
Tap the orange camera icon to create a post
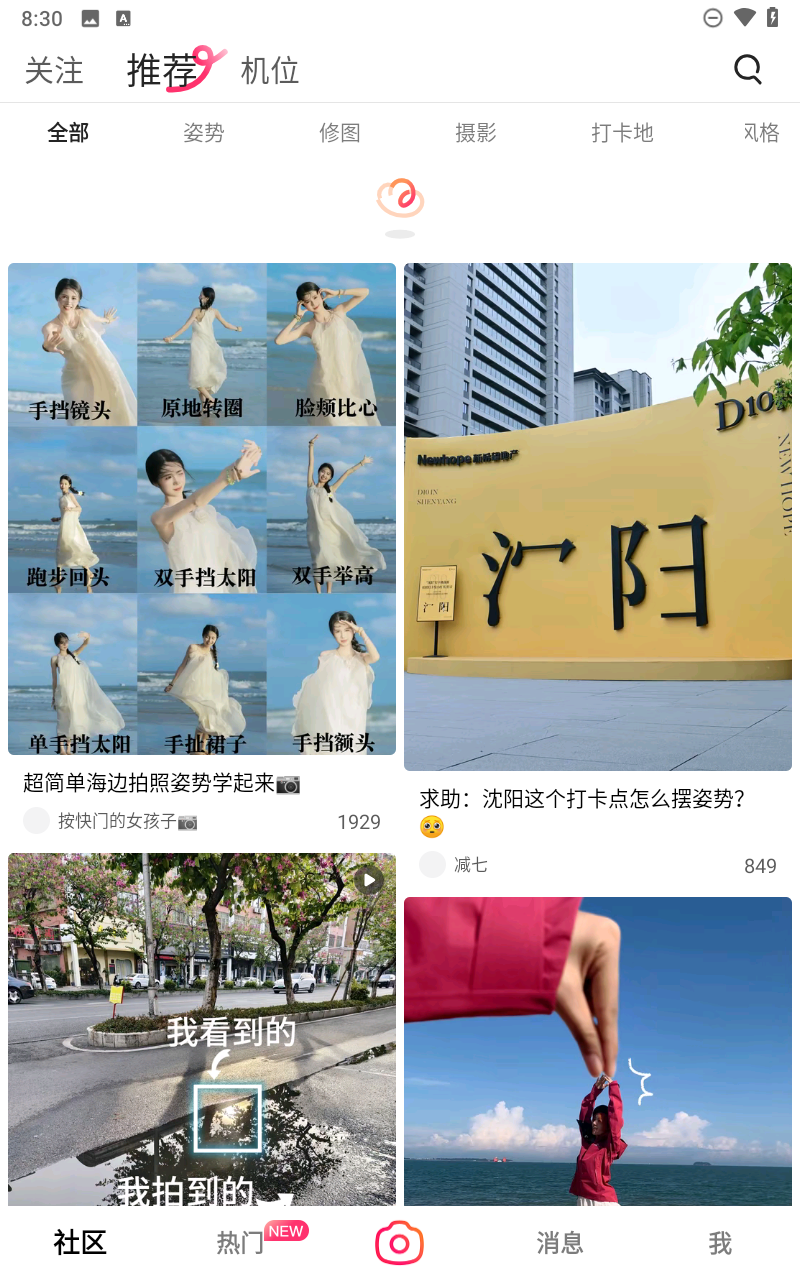click(x=399, y=1242)
